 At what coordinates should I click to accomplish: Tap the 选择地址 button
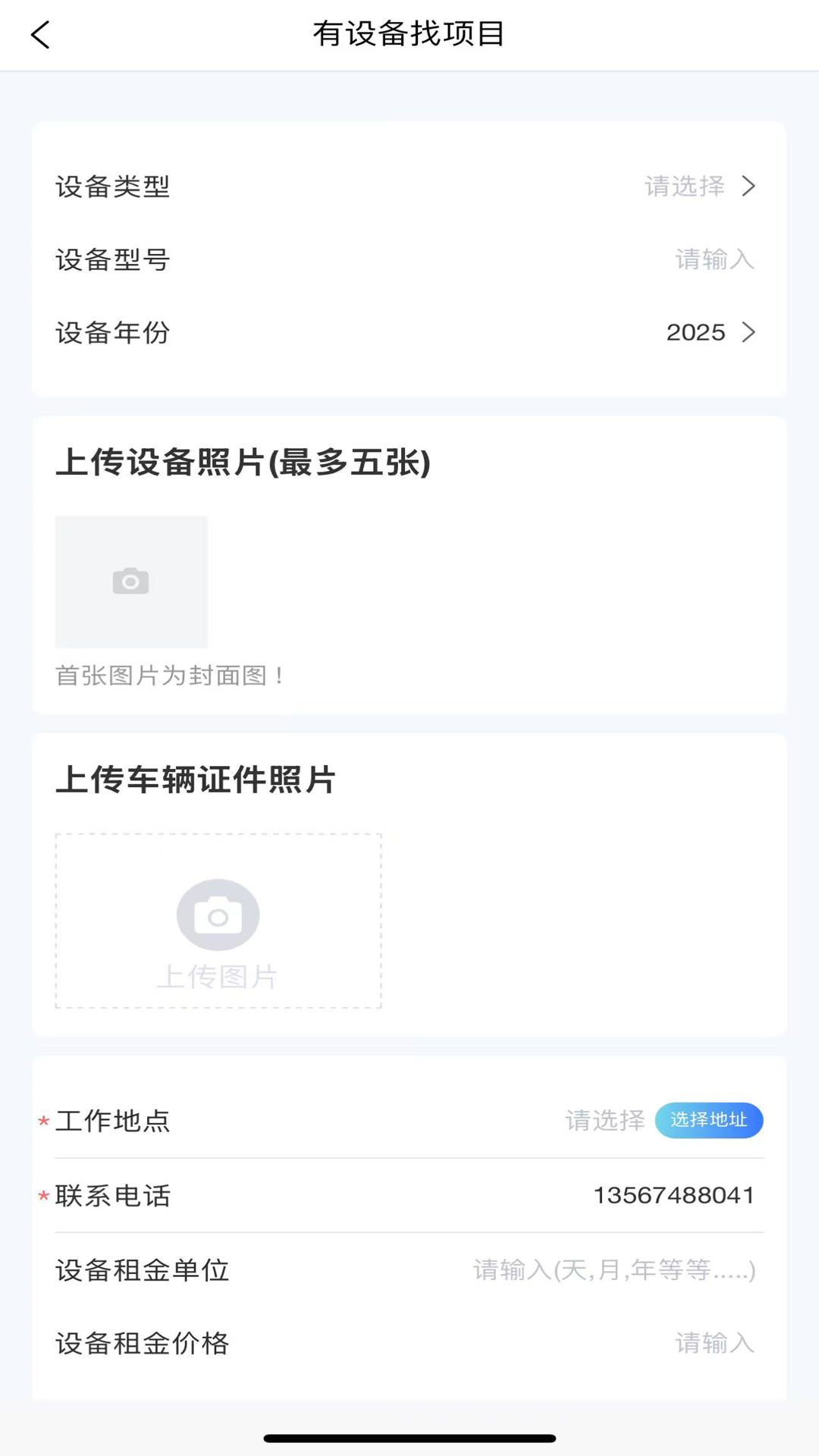(x=709, y=1121)
